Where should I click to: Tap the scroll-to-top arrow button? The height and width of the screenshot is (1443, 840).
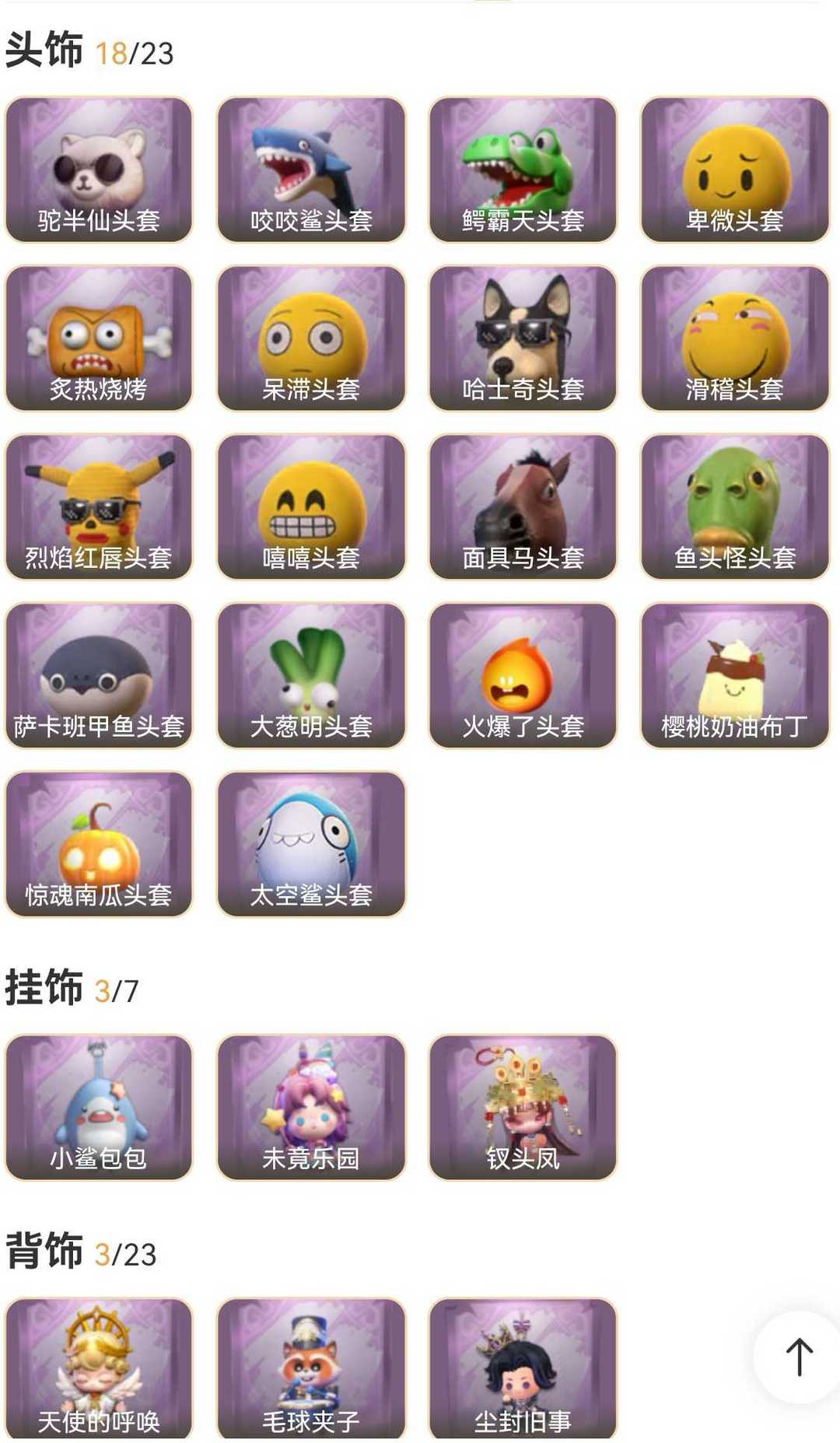pos(799,1357)
